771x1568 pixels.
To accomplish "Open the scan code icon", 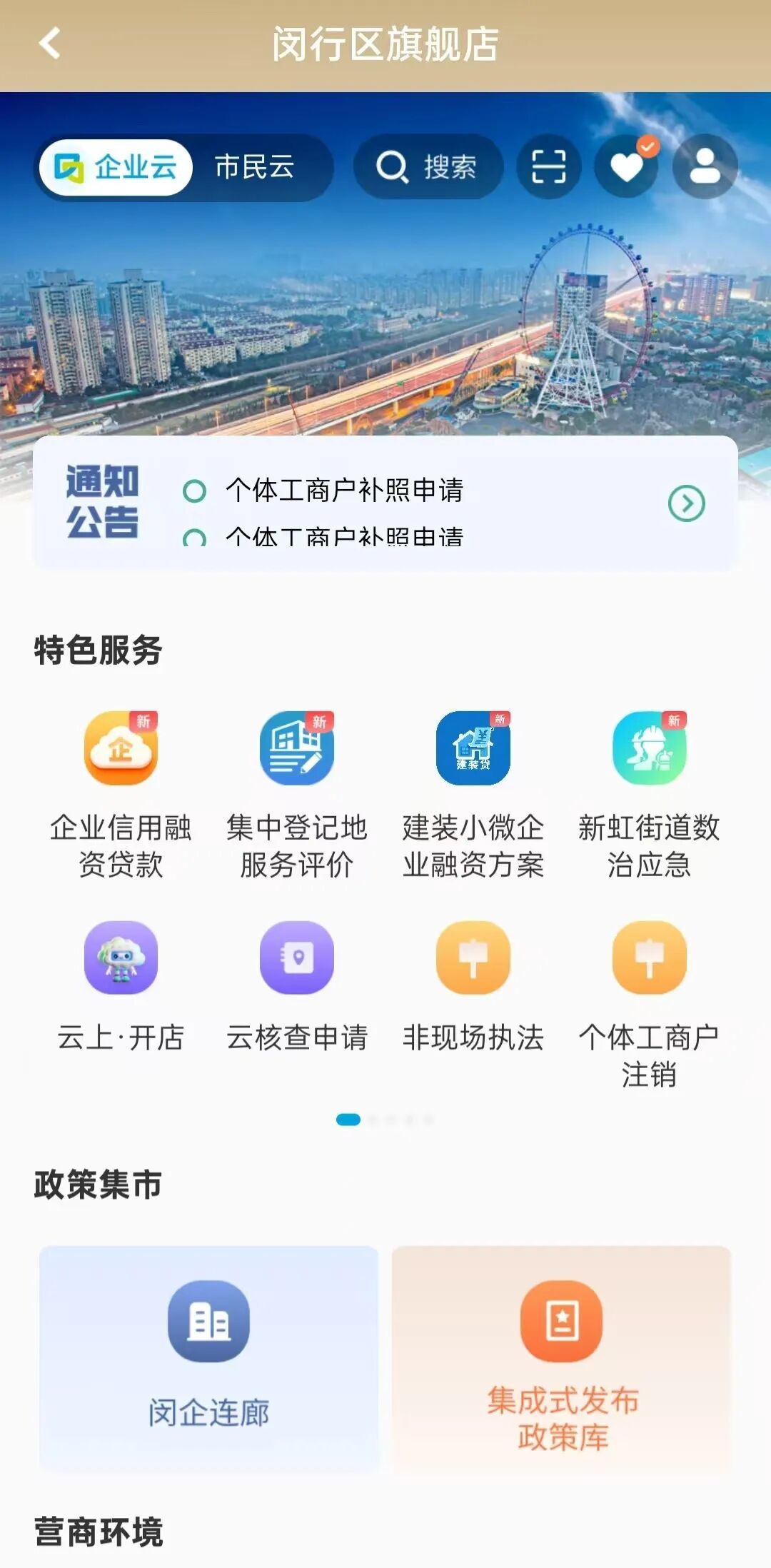I will coord(548,168).
